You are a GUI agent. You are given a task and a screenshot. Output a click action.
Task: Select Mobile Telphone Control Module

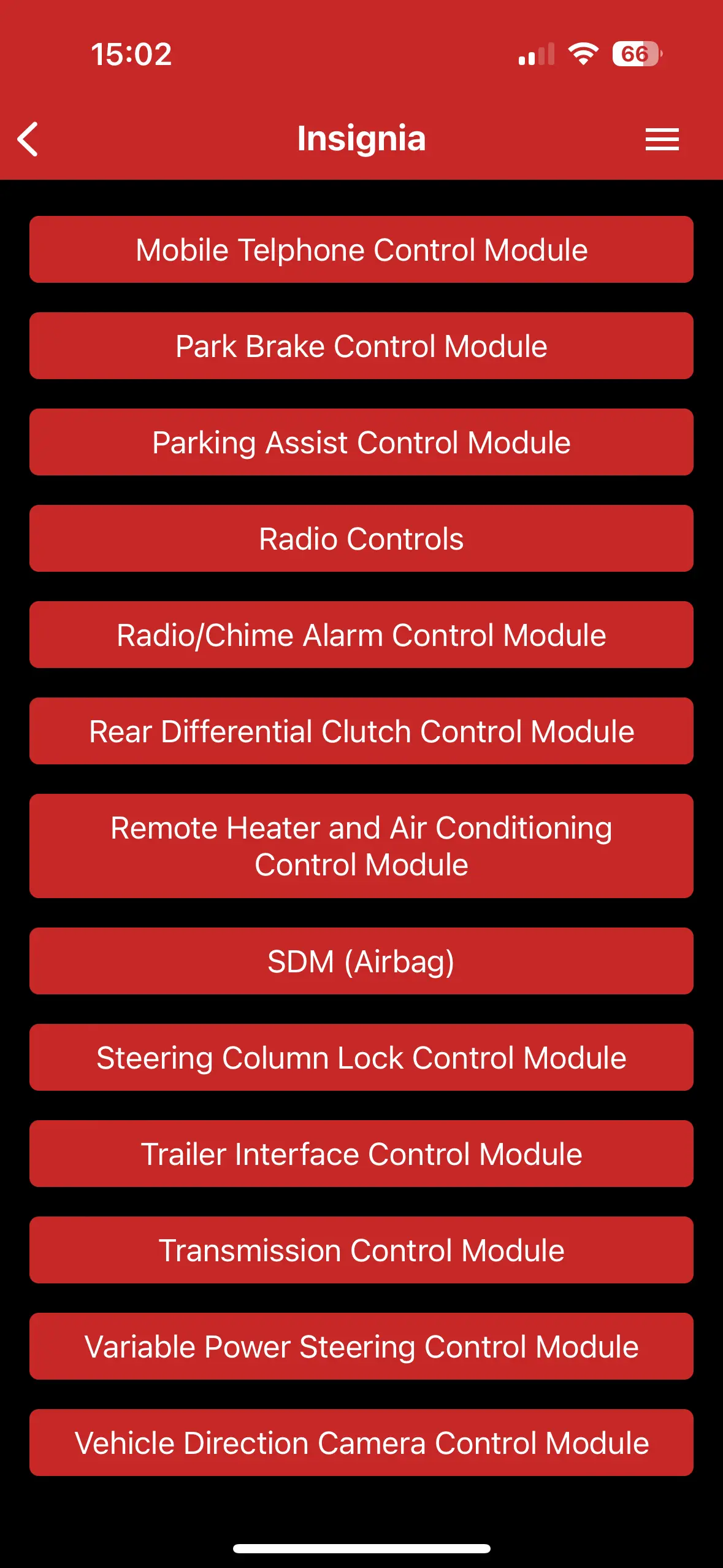pos(361,250)
